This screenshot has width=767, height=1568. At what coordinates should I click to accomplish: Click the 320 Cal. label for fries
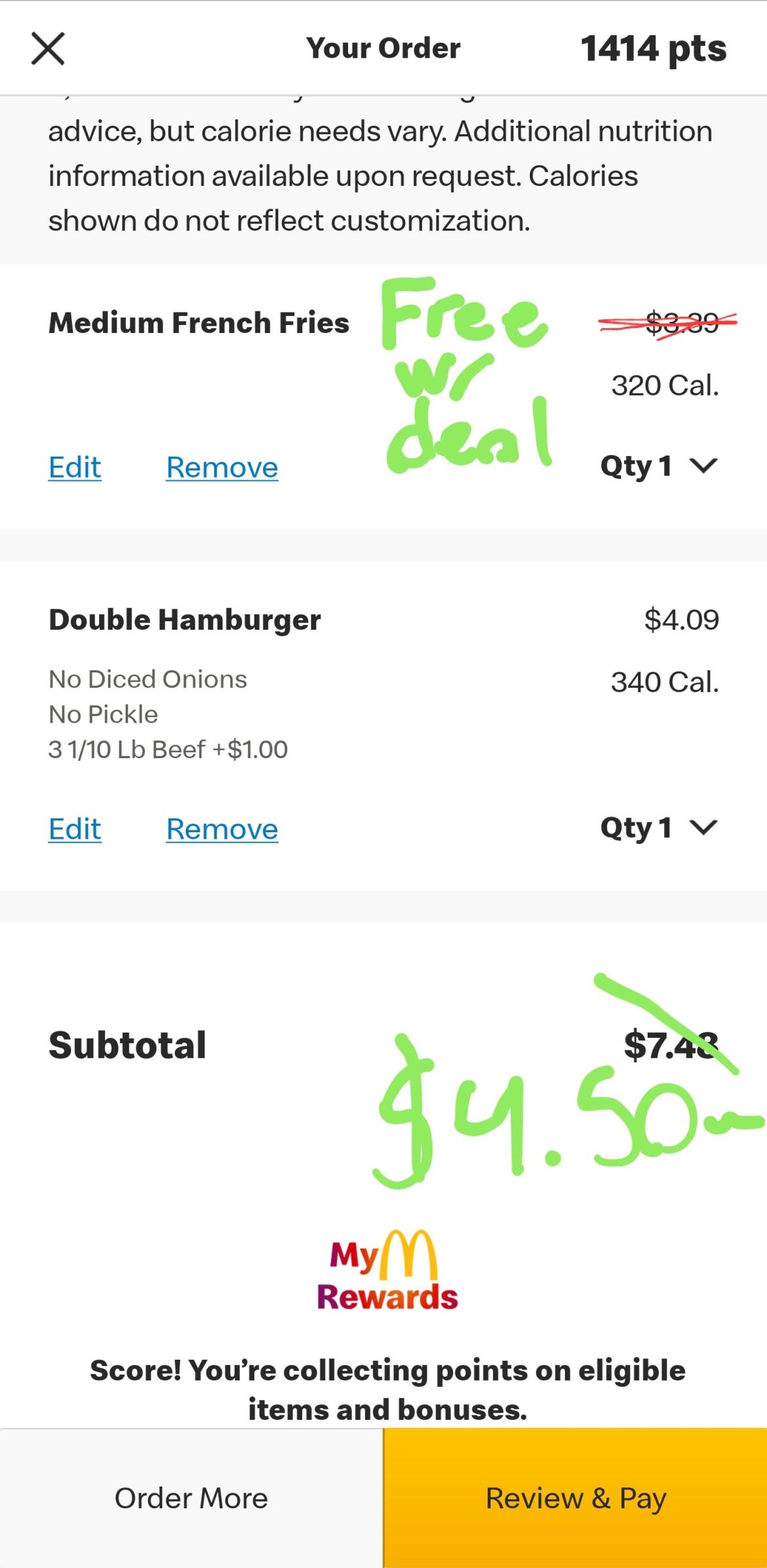tap(664, 386)
